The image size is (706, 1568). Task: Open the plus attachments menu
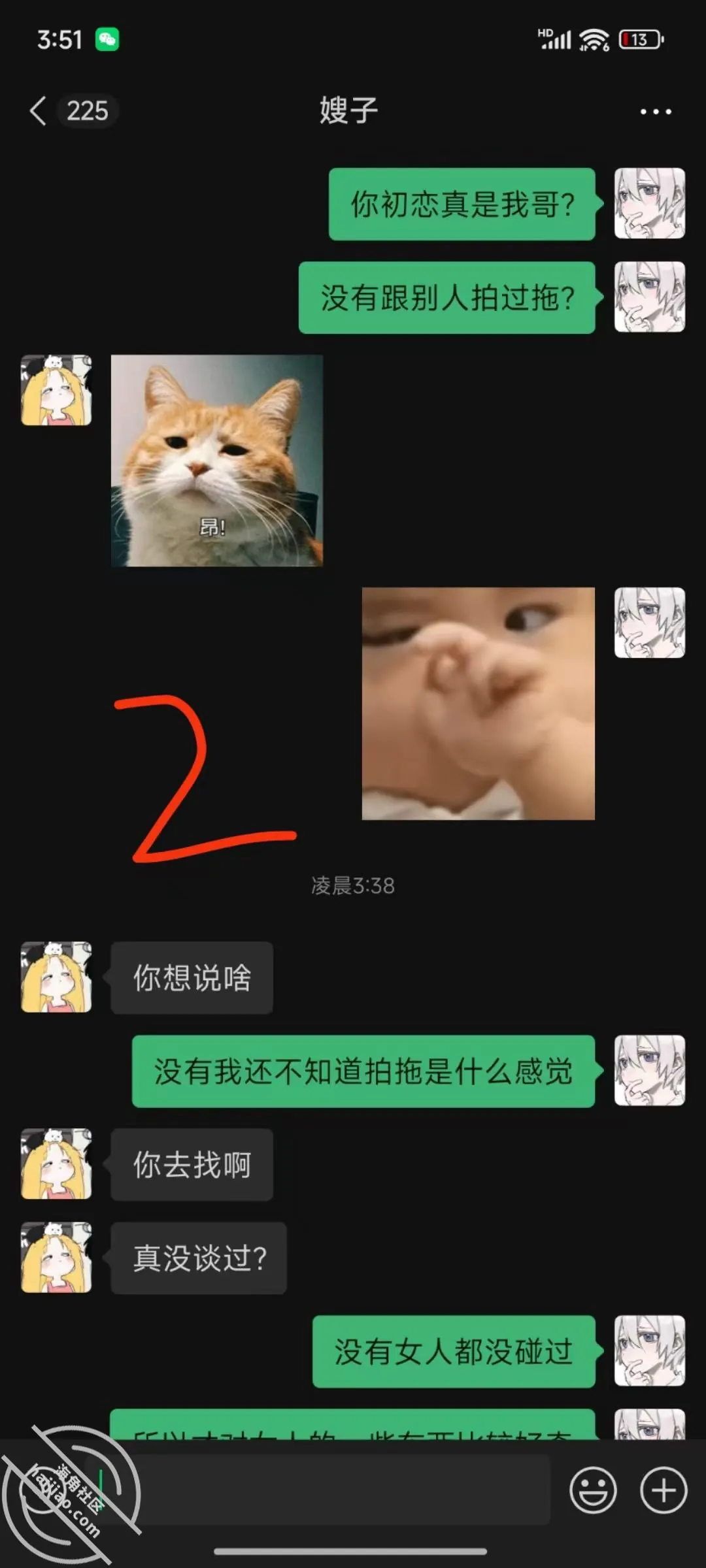[664, 1490]
